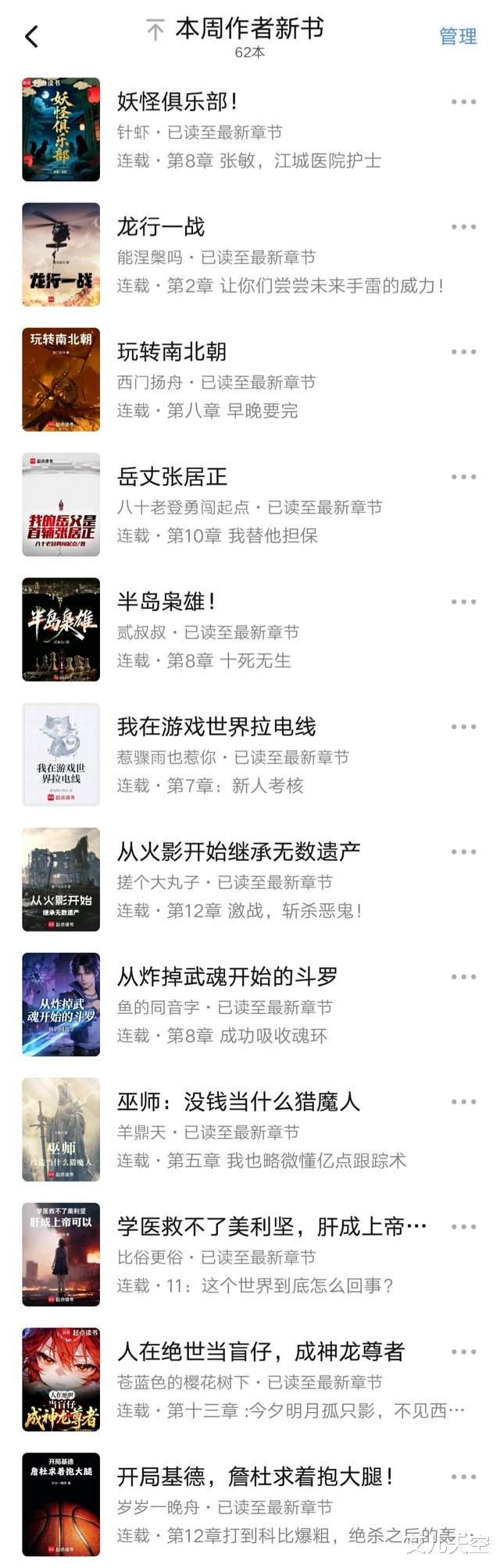Open the book 半岛枭雄！

166,602
